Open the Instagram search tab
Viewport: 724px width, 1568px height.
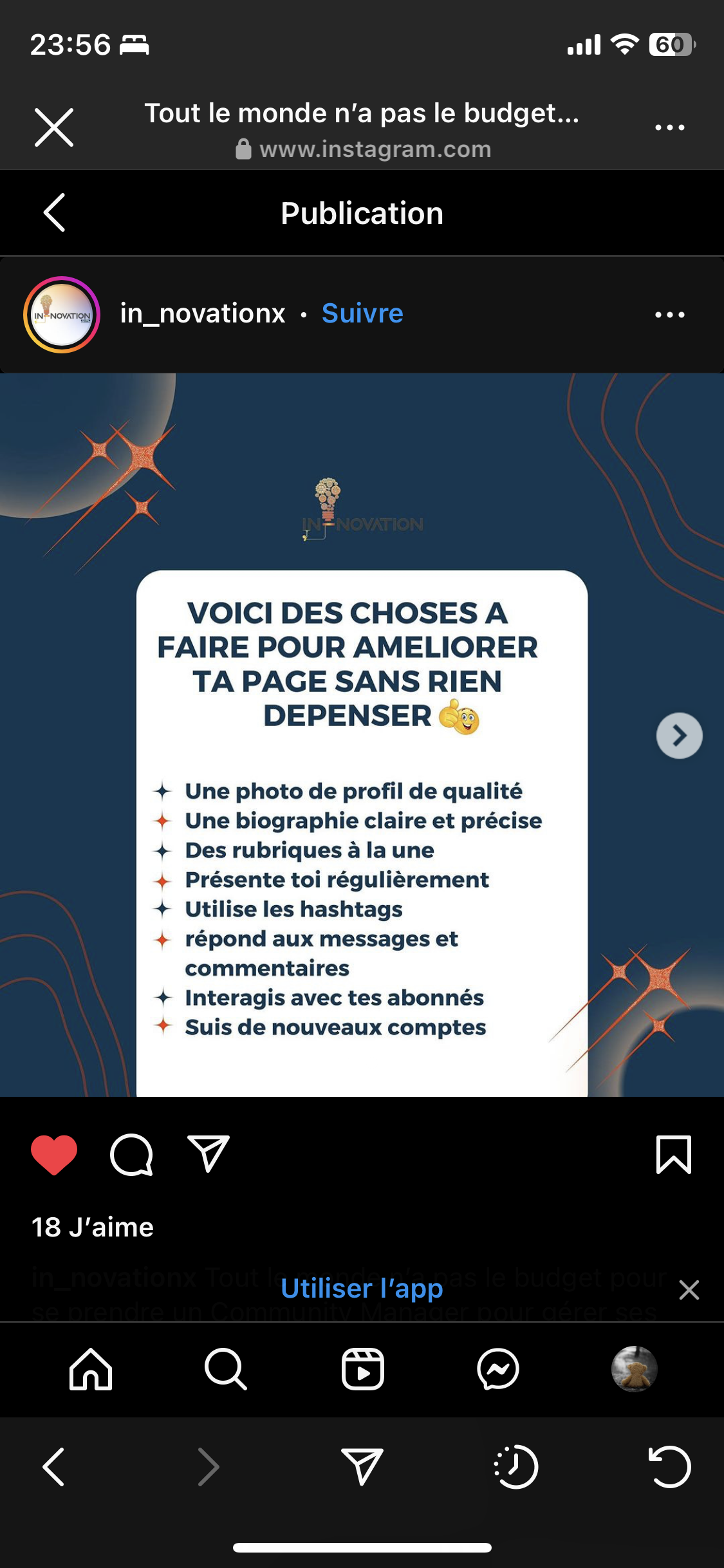226,1369
